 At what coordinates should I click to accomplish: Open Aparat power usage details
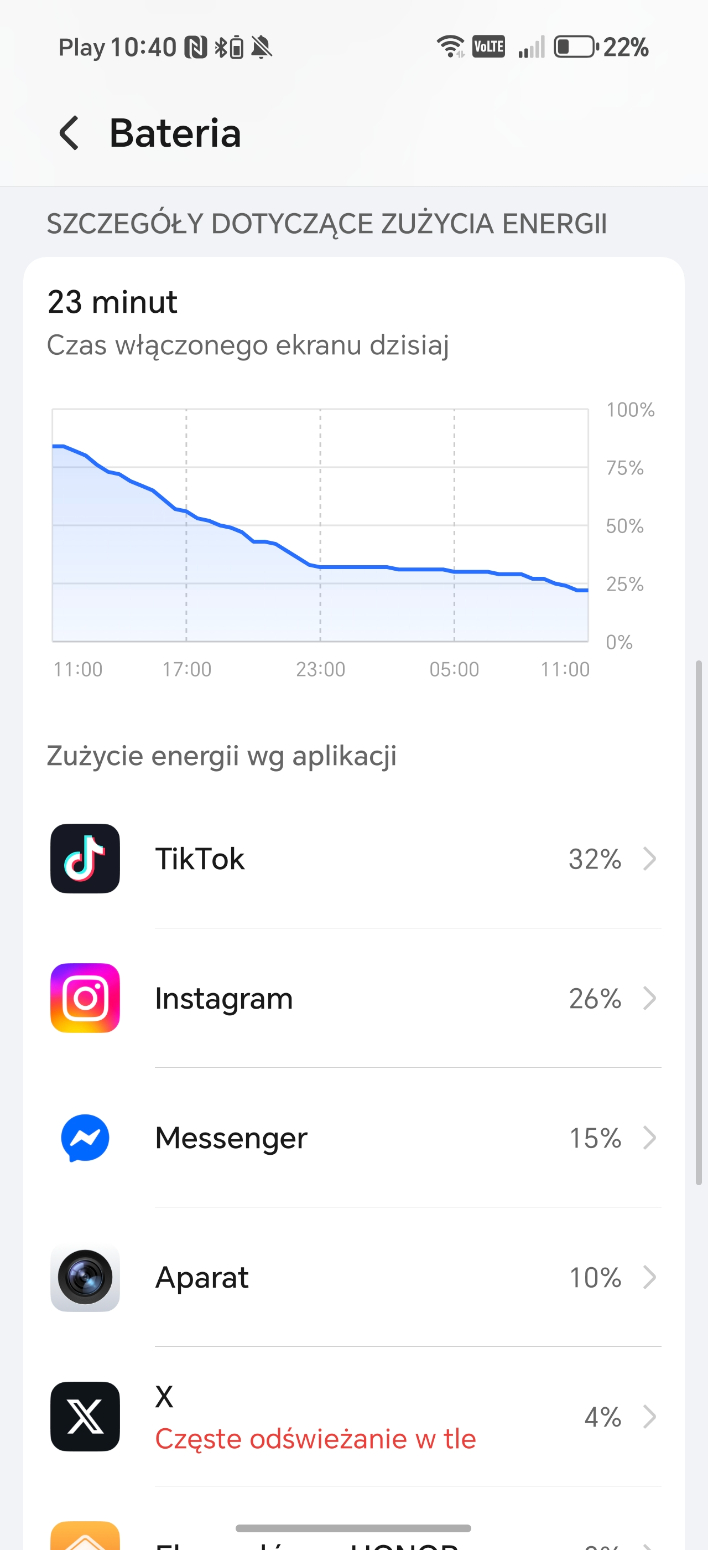pos(354,1277)
